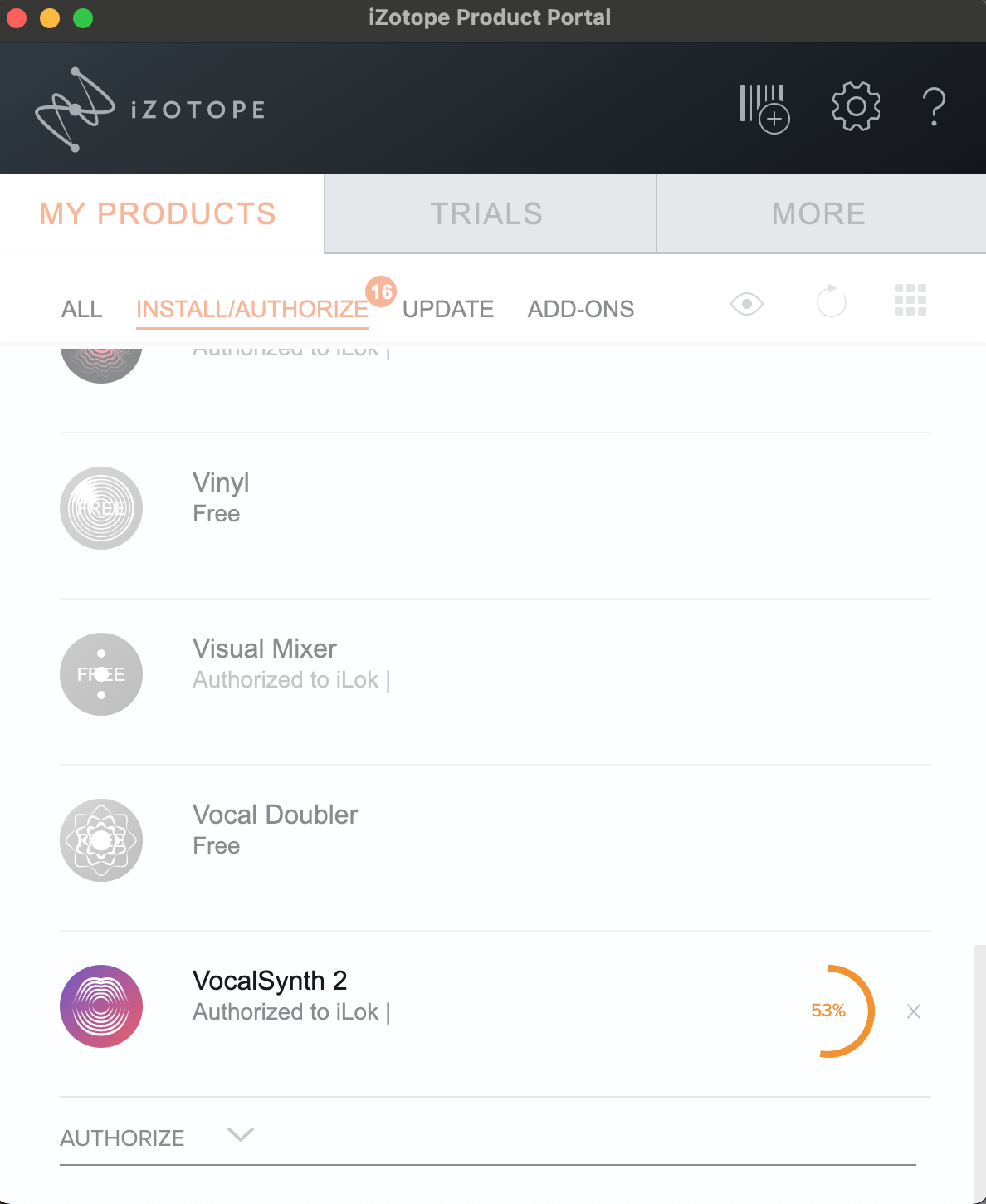Toggle the eye visibility icon
This screenshot has height=1204, width=986.
pos(746,304)
